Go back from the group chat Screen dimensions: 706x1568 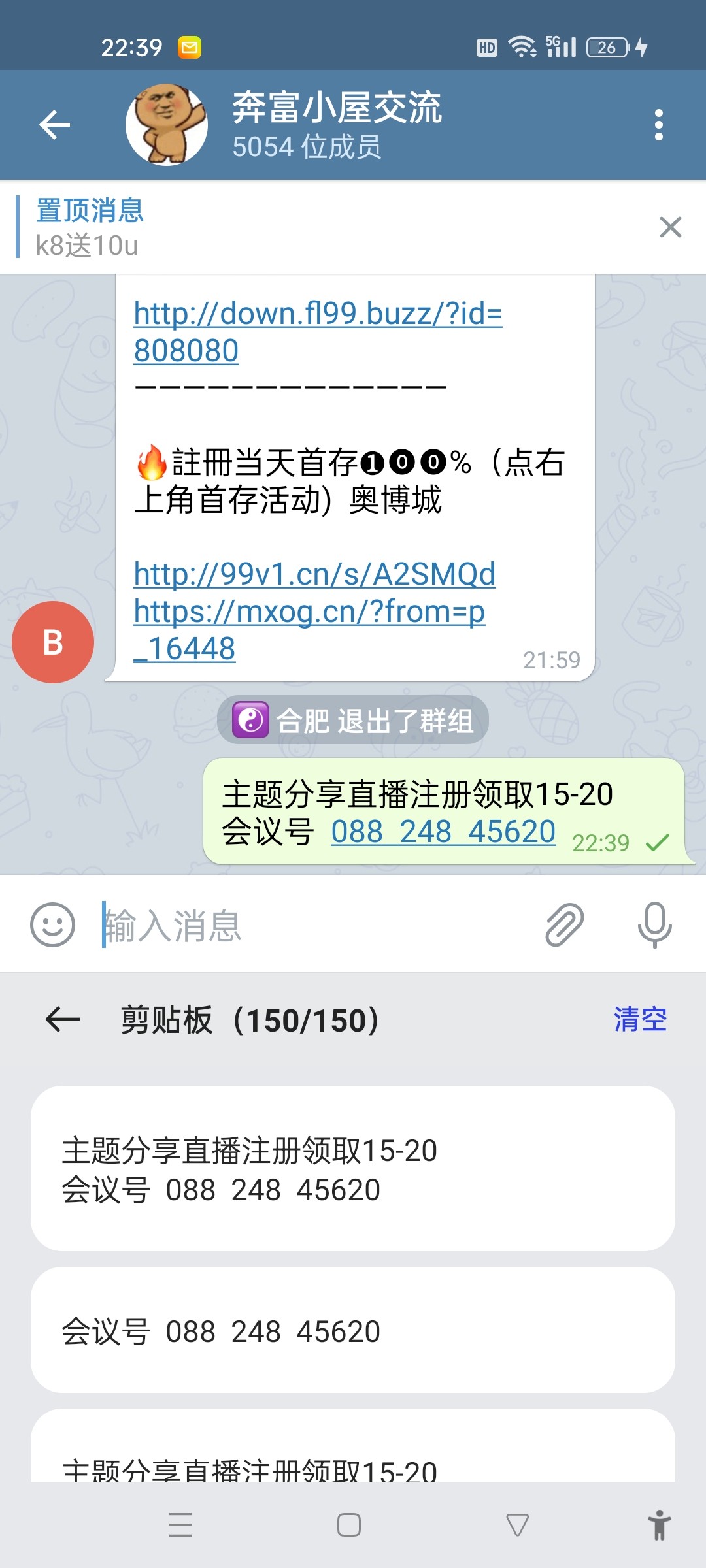click(x=54, y=125)
